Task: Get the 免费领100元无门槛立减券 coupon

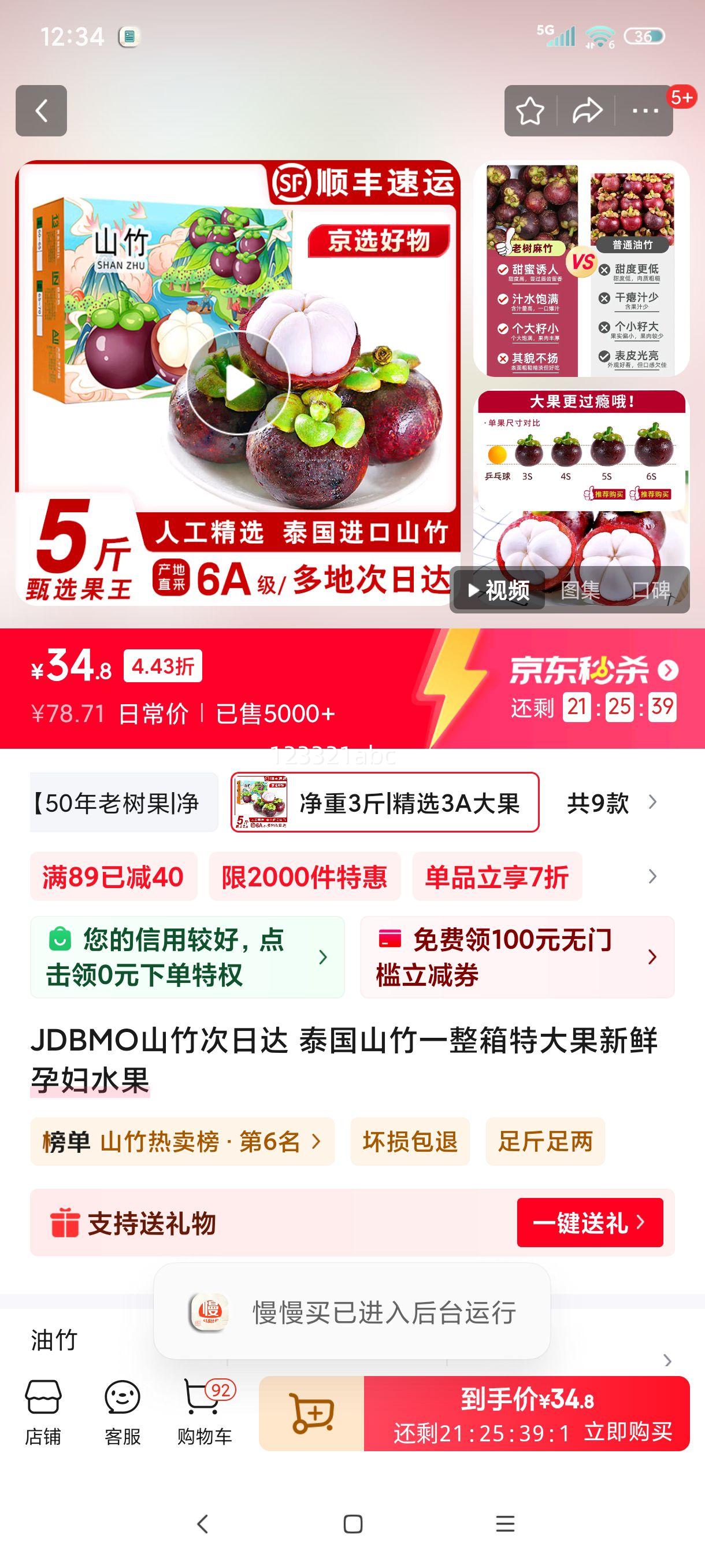Action: click(x=517, y=957)
